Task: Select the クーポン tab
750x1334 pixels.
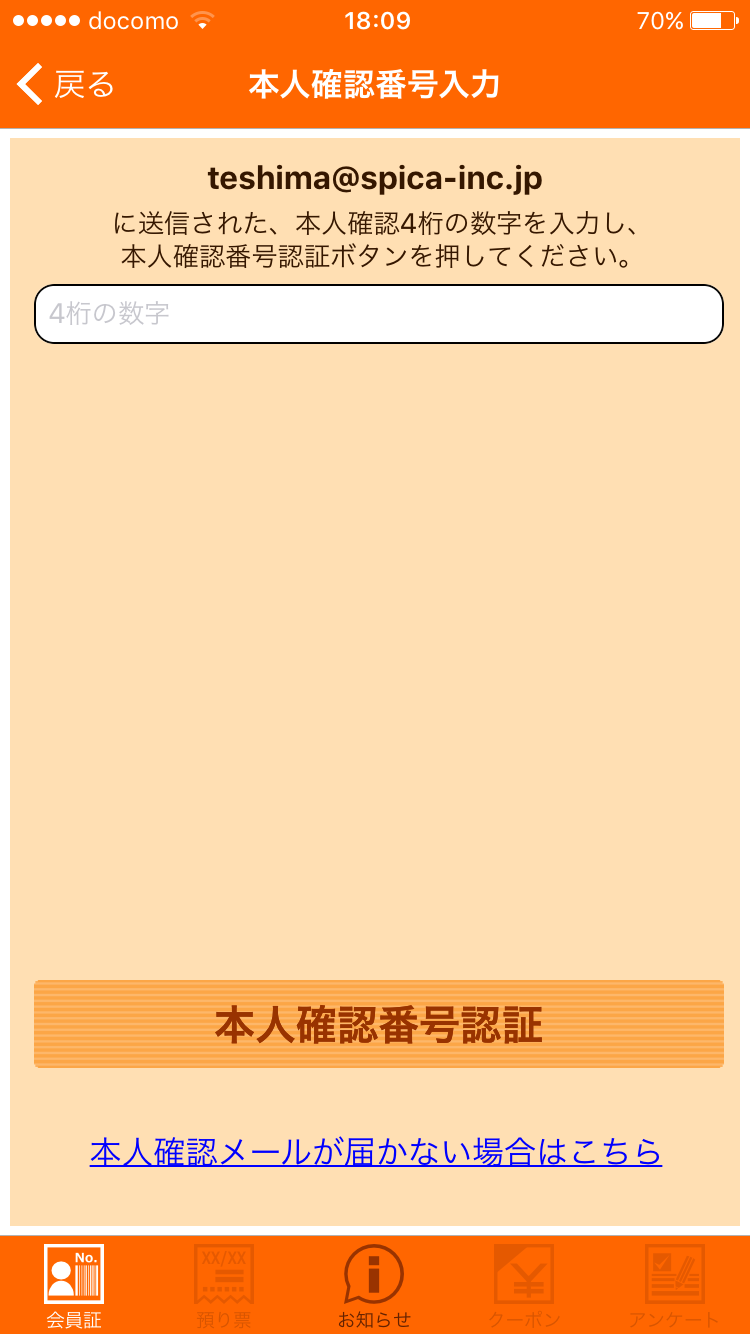Action: pyautogui.click(x=524, y=1286)
